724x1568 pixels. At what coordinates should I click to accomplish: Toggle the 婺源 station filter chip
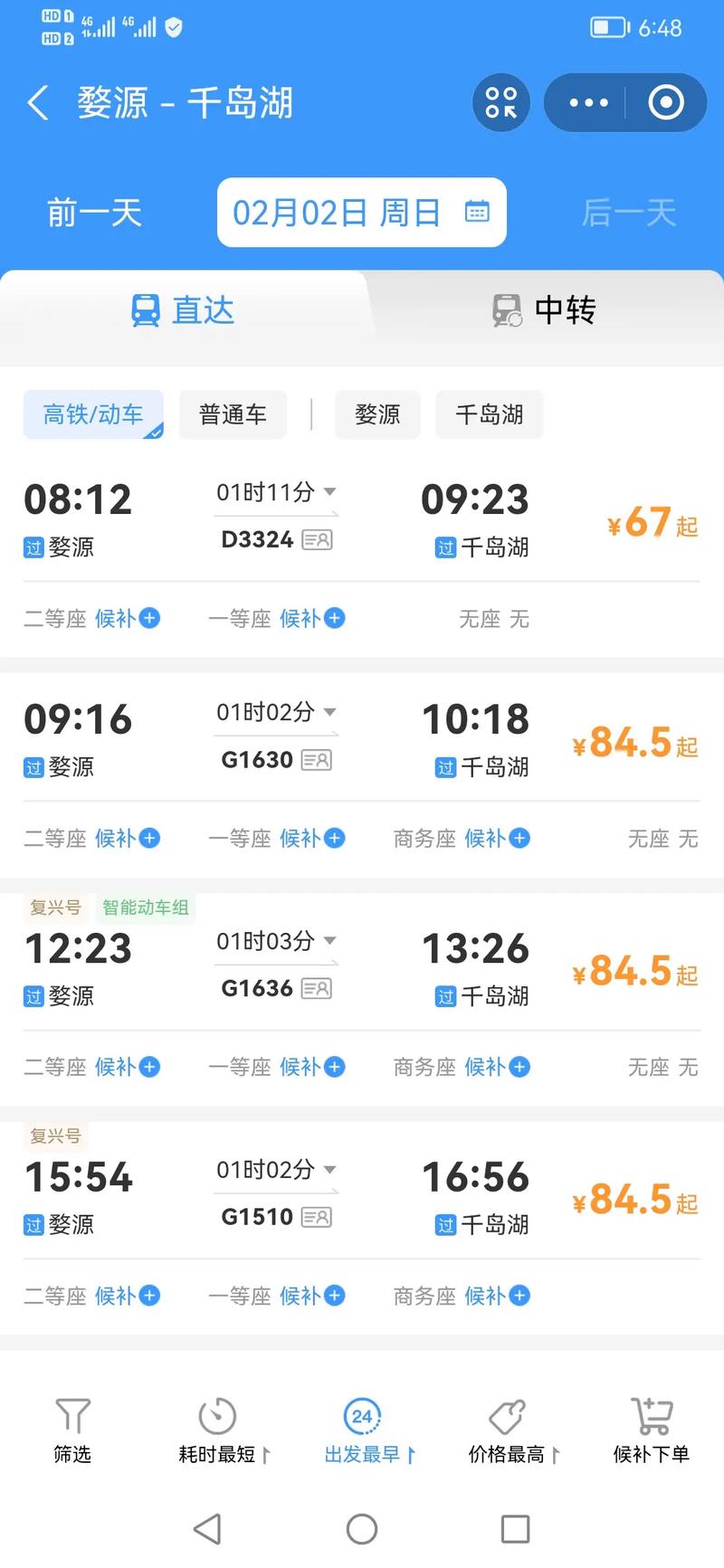(x=377, y=414)
